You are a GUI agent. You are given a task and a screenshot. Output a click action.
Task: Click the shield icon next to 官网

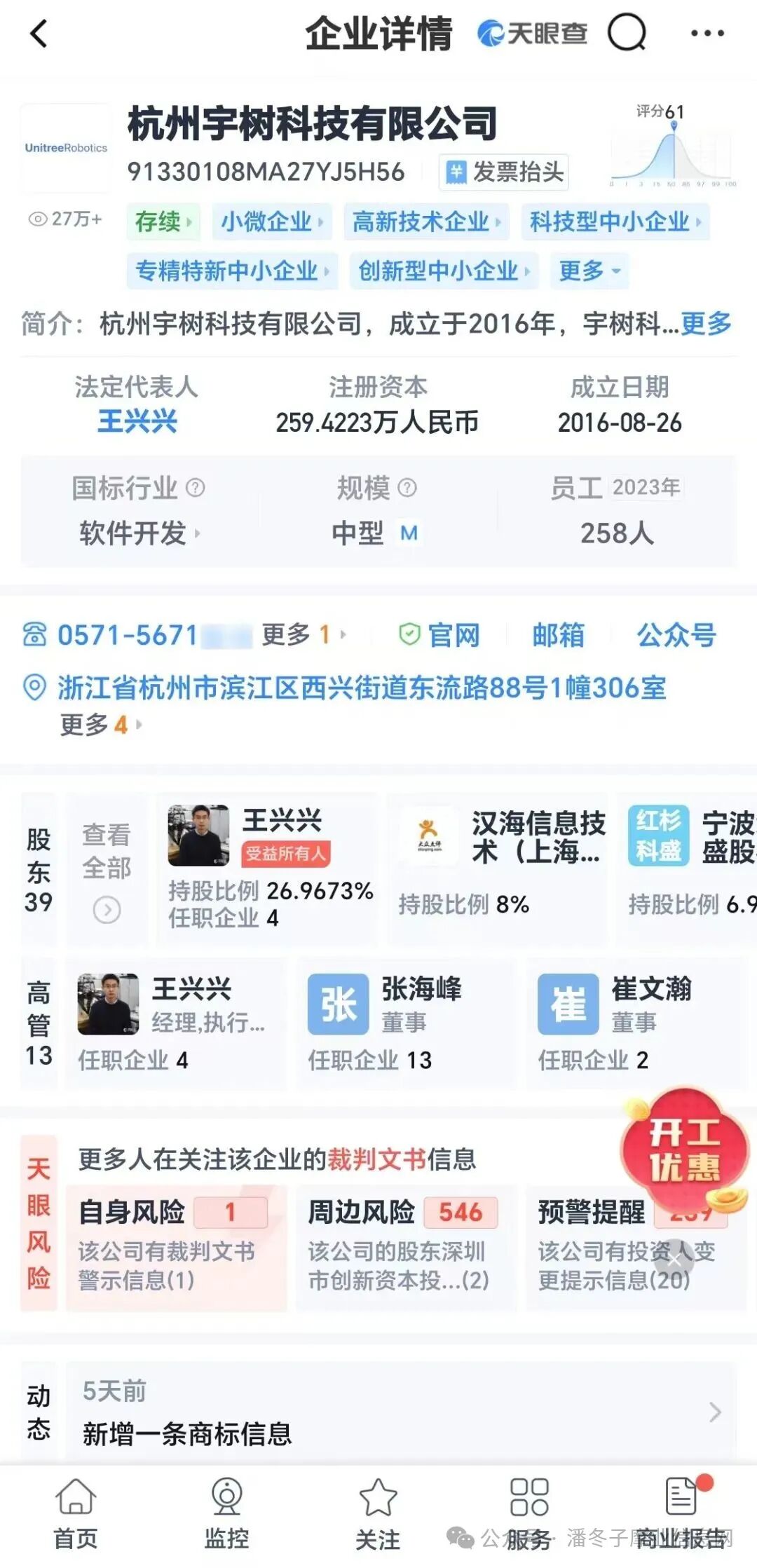[x=410, y=634]
